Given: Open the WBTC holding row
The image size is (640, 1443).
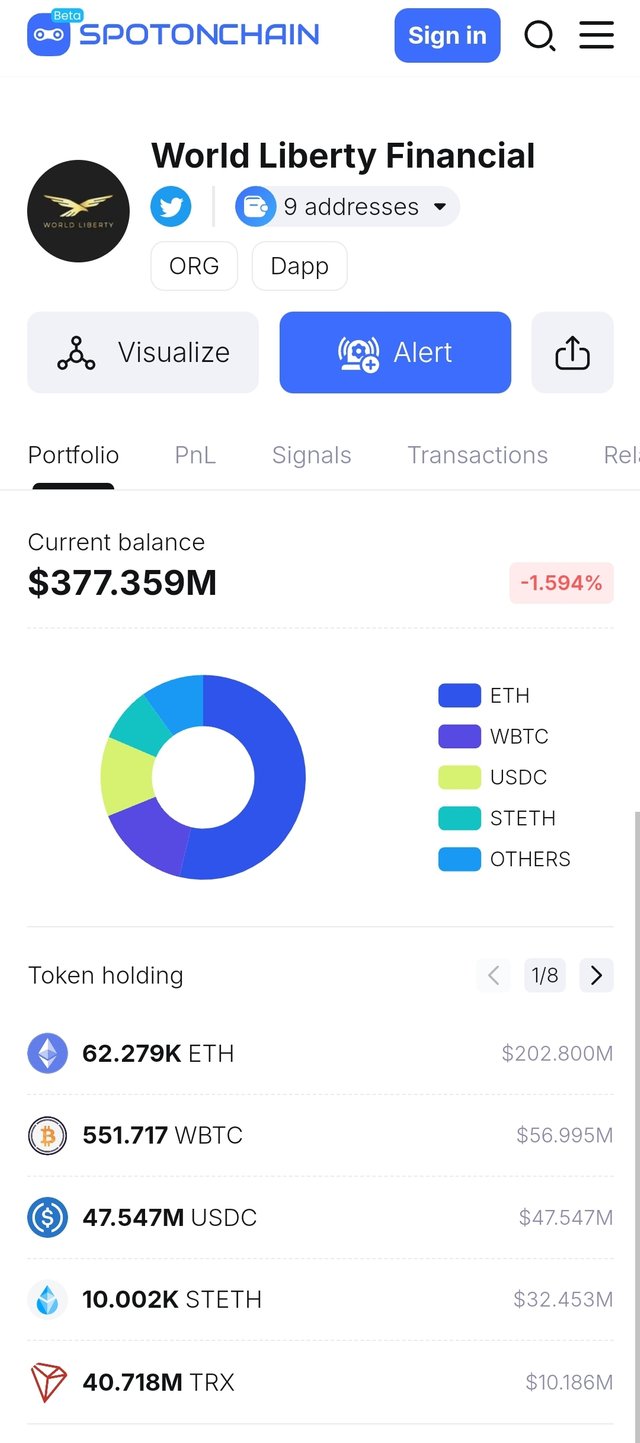Looking at the screenshot, I should pos(320,1135).
